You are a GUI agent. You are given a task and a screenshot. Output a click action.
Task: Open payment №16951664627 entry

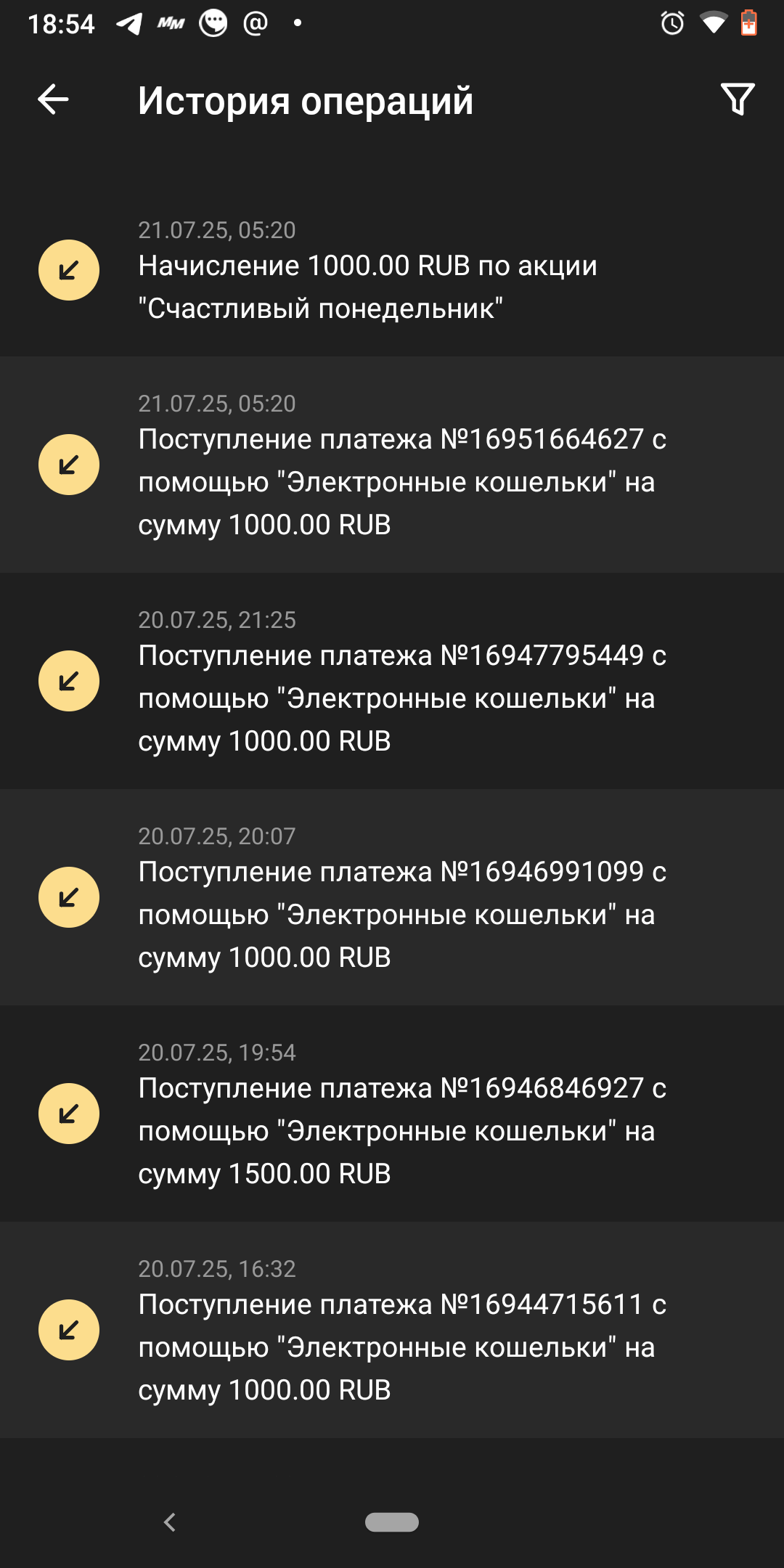[x=392, y=465]
